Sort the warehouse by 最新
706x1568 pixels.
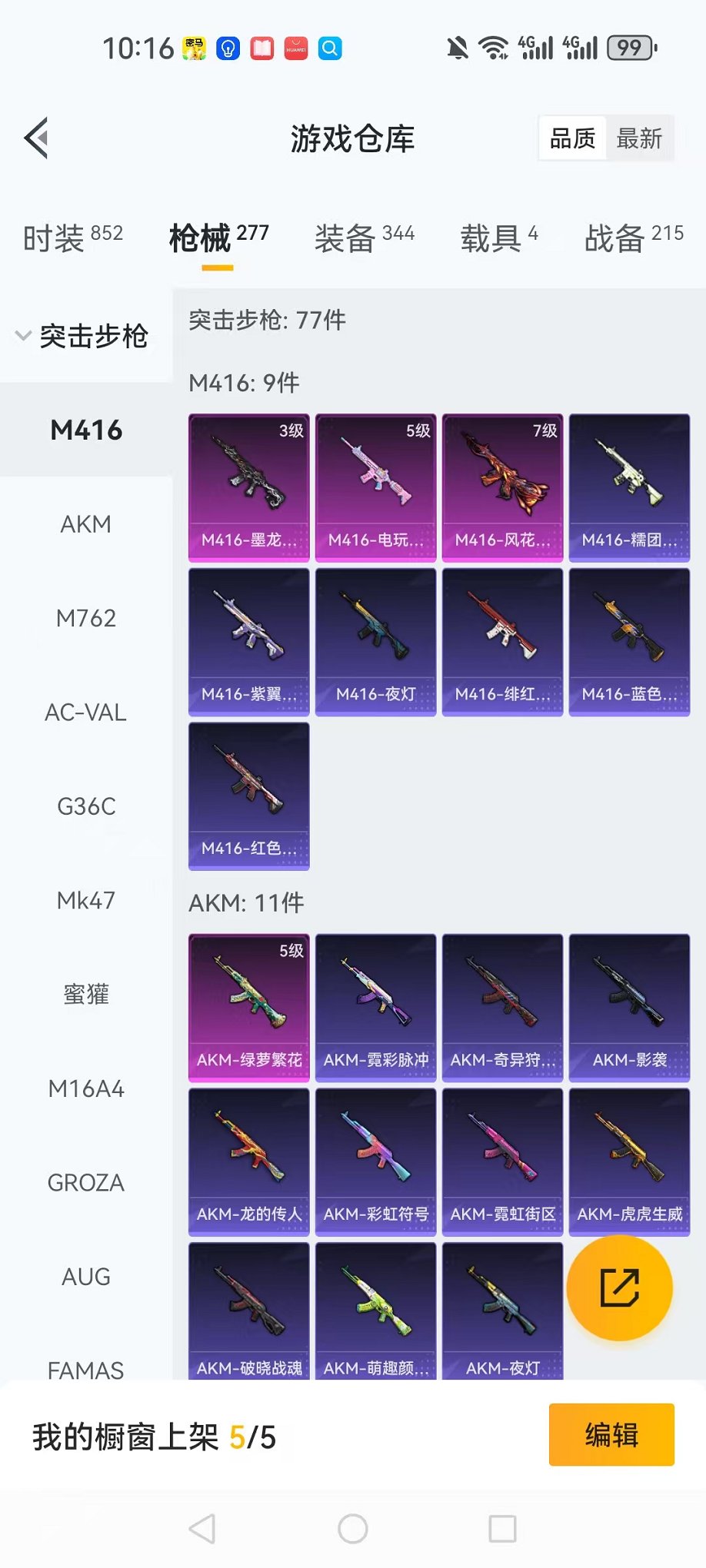[x=639, y=138]
